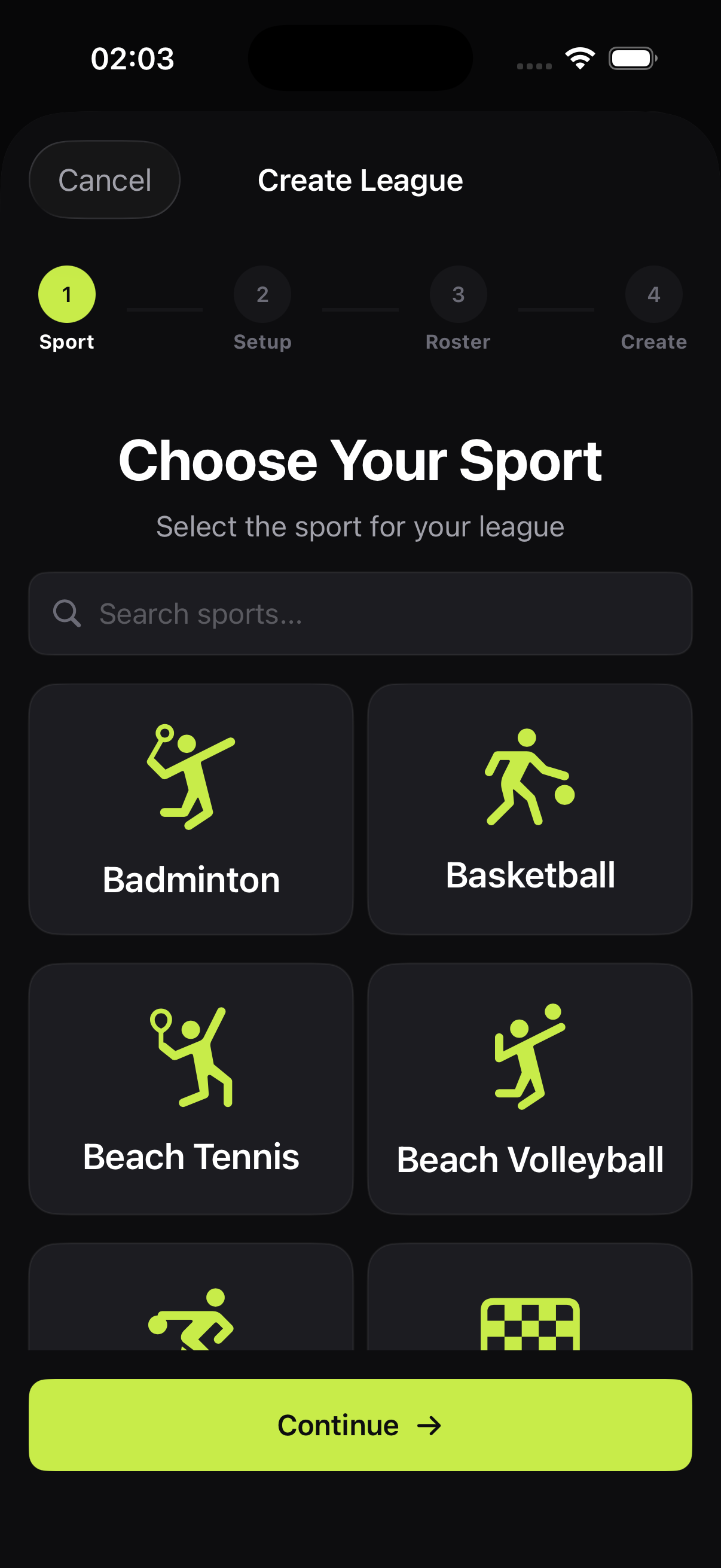The height and width of the screenshot is (1568, 721).
Task: Jump to step 2 Setup
Action: [262, 294]
